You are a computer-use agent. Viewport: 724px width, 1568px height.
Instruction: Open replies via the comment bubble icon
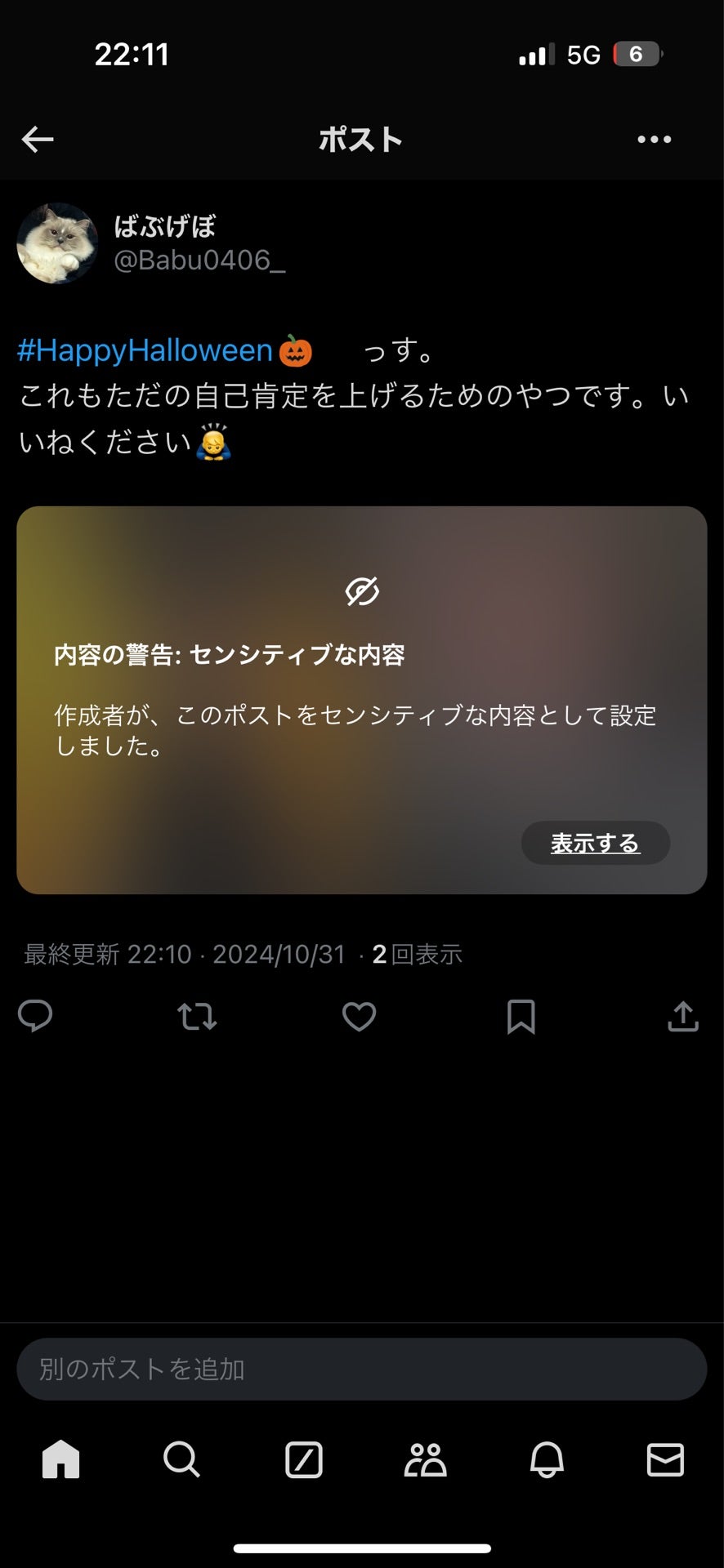35,1016
